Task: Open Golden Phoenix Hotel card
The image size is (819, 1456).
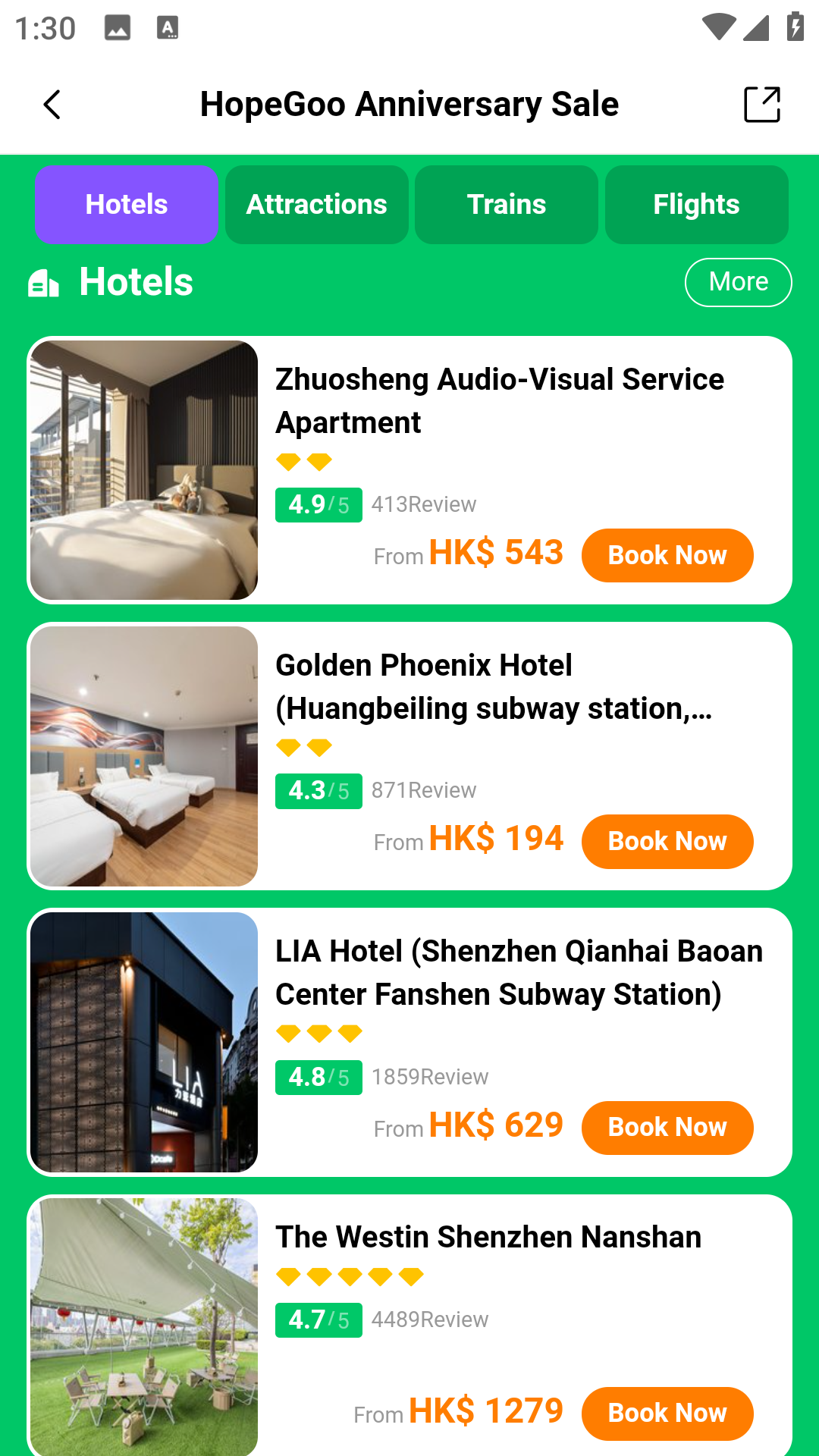Action: pos(493,686)
